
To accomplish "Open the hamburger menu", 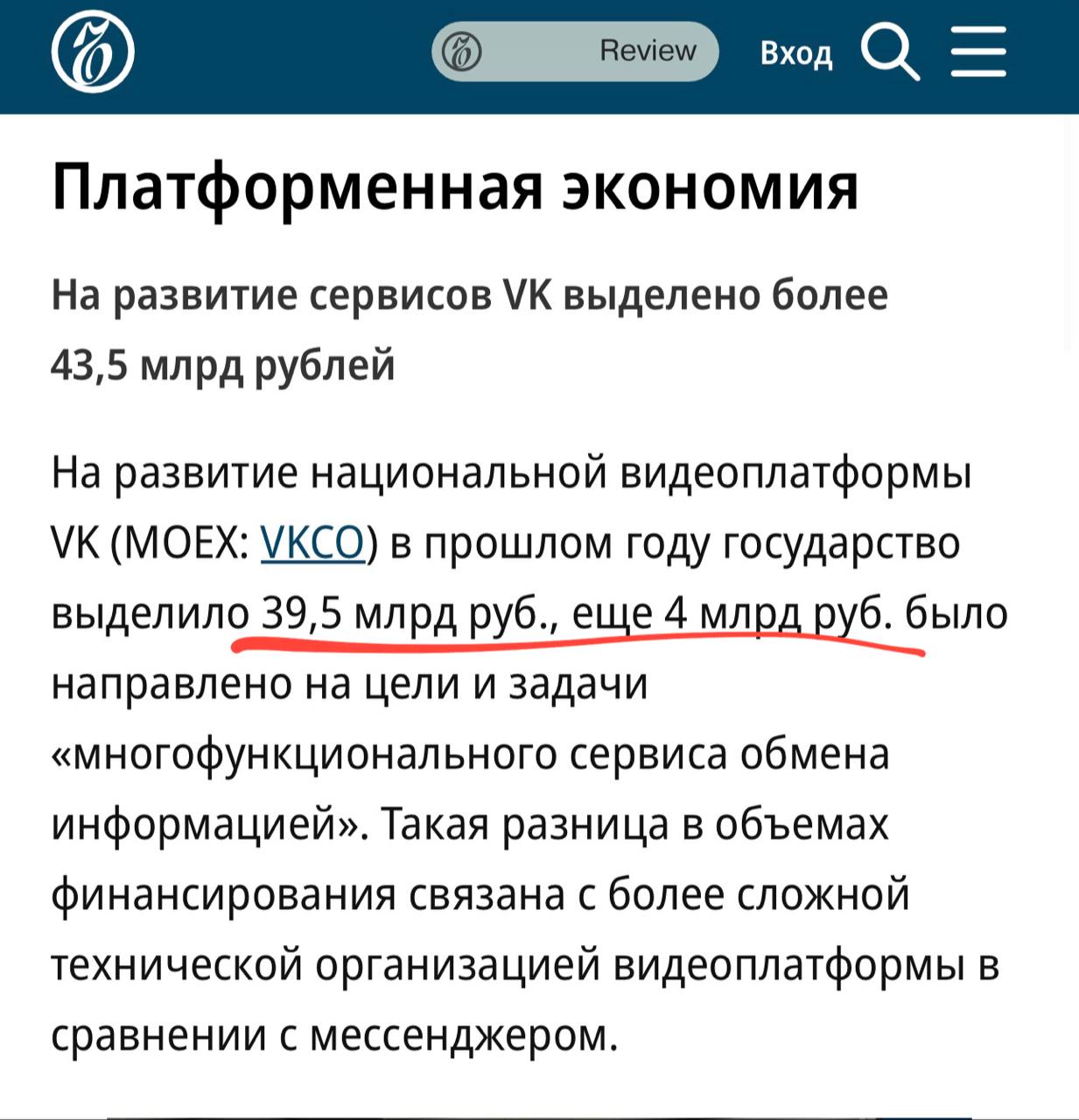I will (x=978, y=52).
